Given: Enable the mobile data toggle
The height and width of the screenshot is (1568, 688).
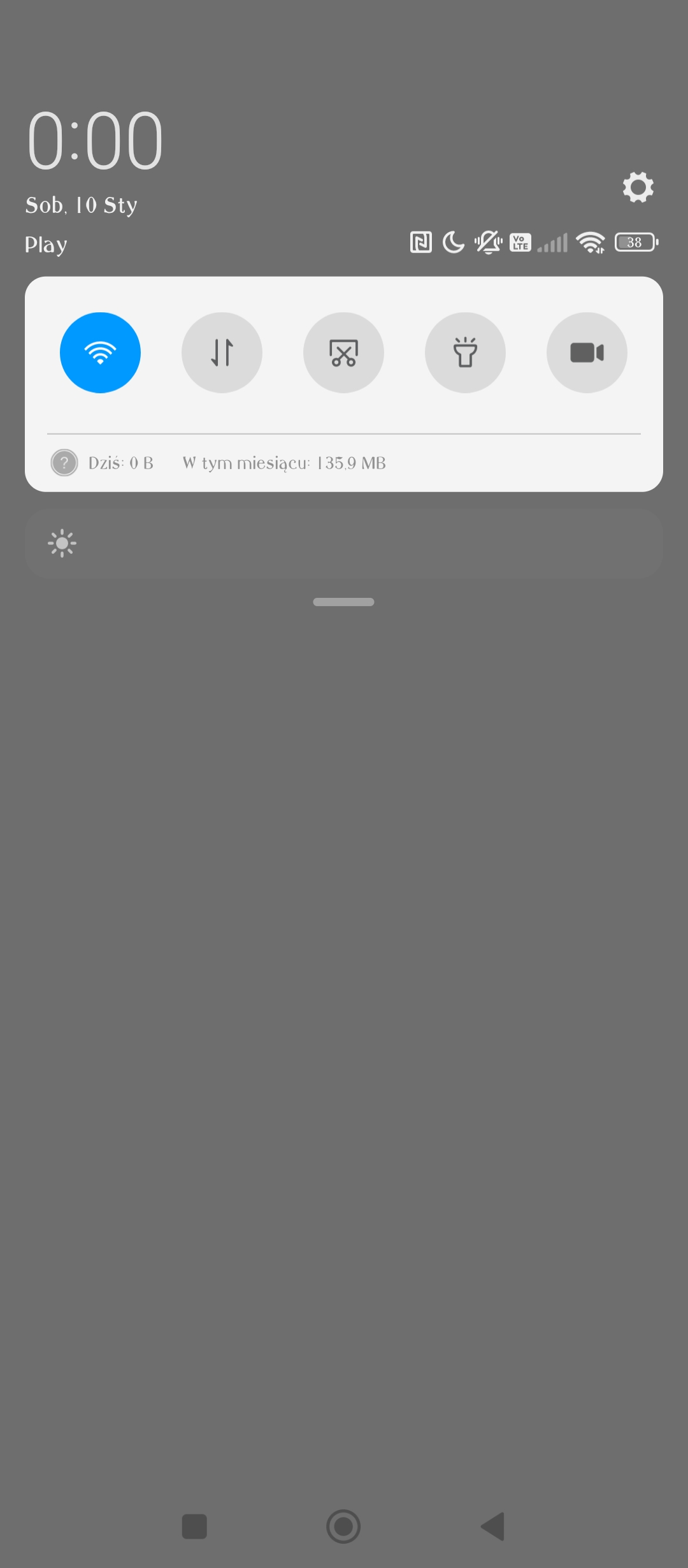Looking at the screenshot, I should [222, 352].
